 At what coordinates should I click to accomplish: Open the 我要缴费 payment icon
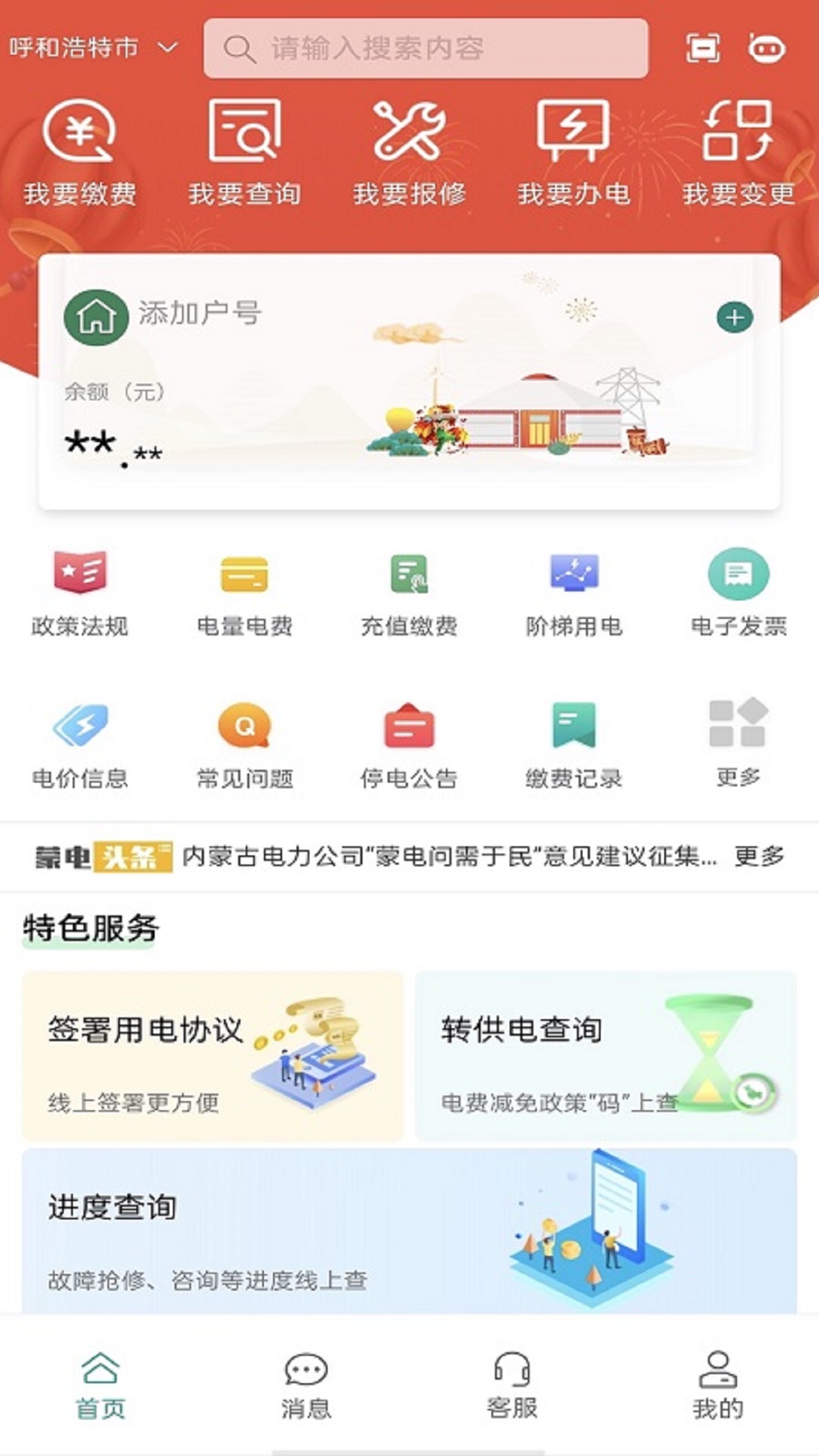click(x=80, y=152)
